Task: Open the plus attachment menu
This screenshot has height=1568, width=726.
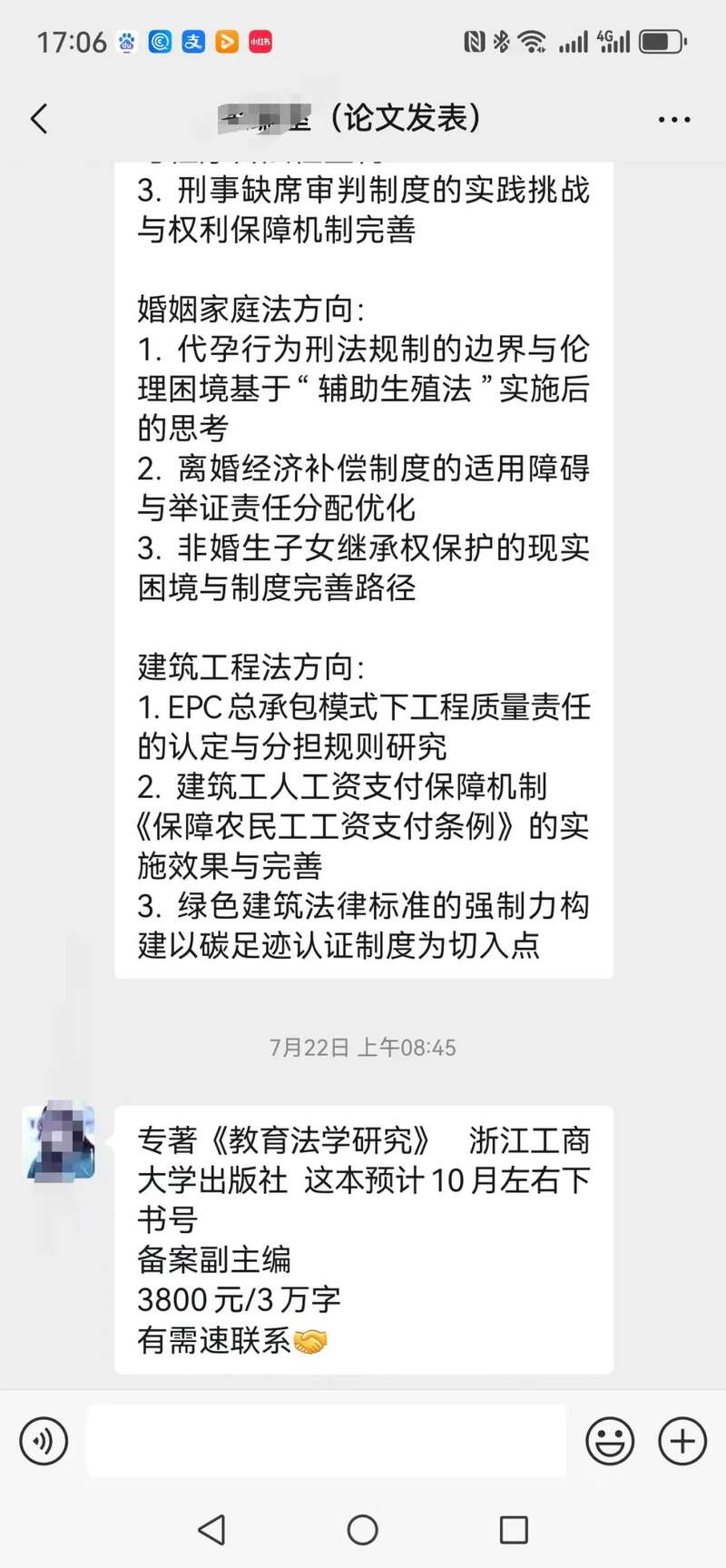Action: 682,1441
